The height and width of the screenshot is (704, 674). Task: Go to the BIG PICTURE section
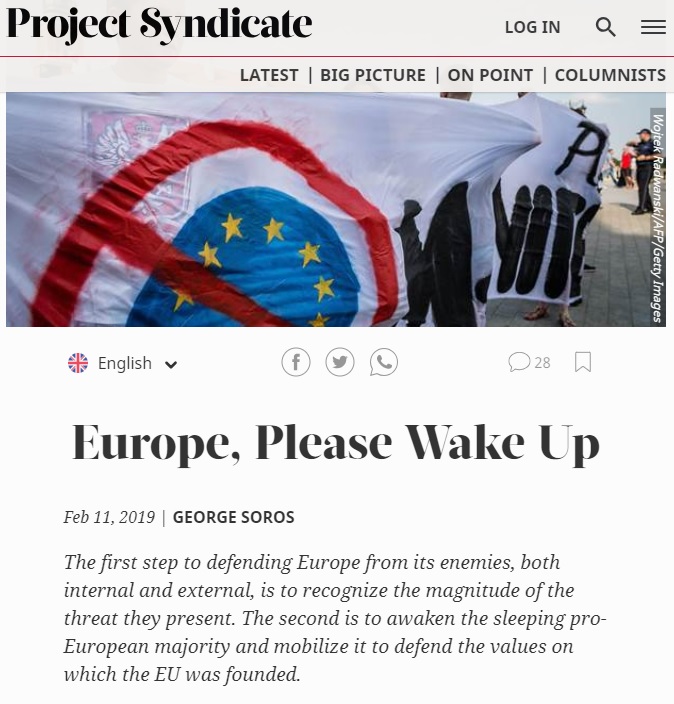pos(372,75)
